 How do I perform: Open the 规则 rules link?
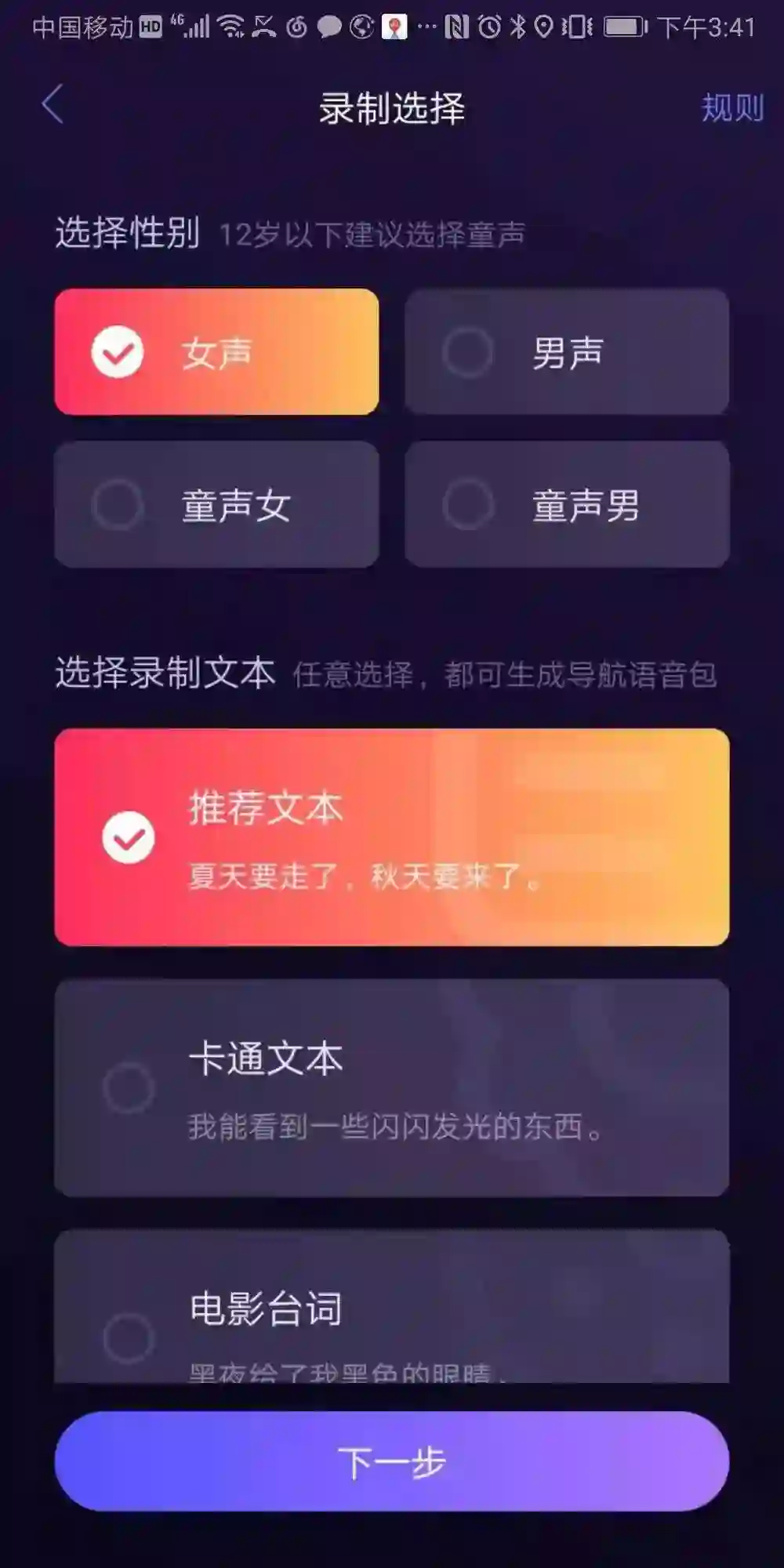click(x=731, y=107)
